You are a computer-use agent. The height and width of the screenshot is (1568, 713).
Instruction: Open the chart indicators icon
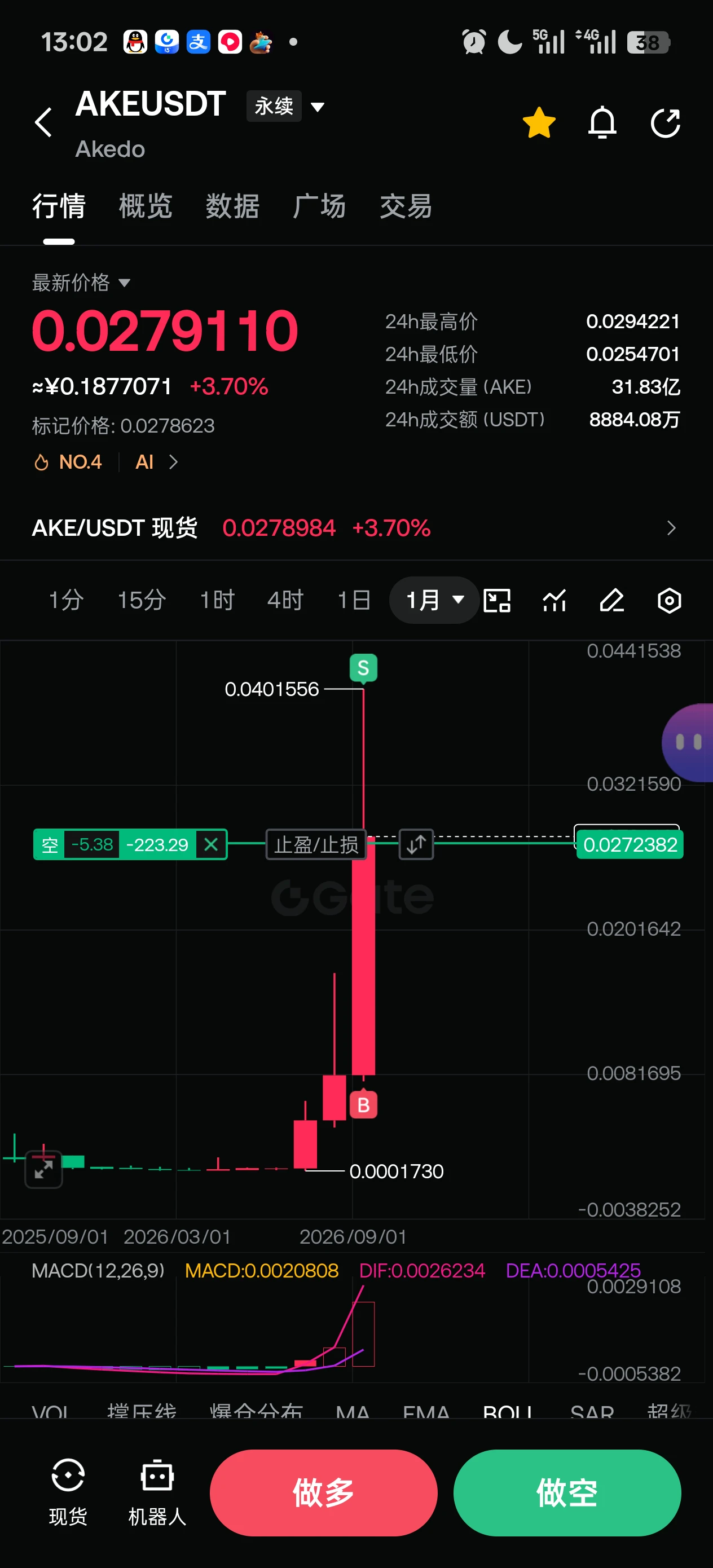click(x=554, y=601)
